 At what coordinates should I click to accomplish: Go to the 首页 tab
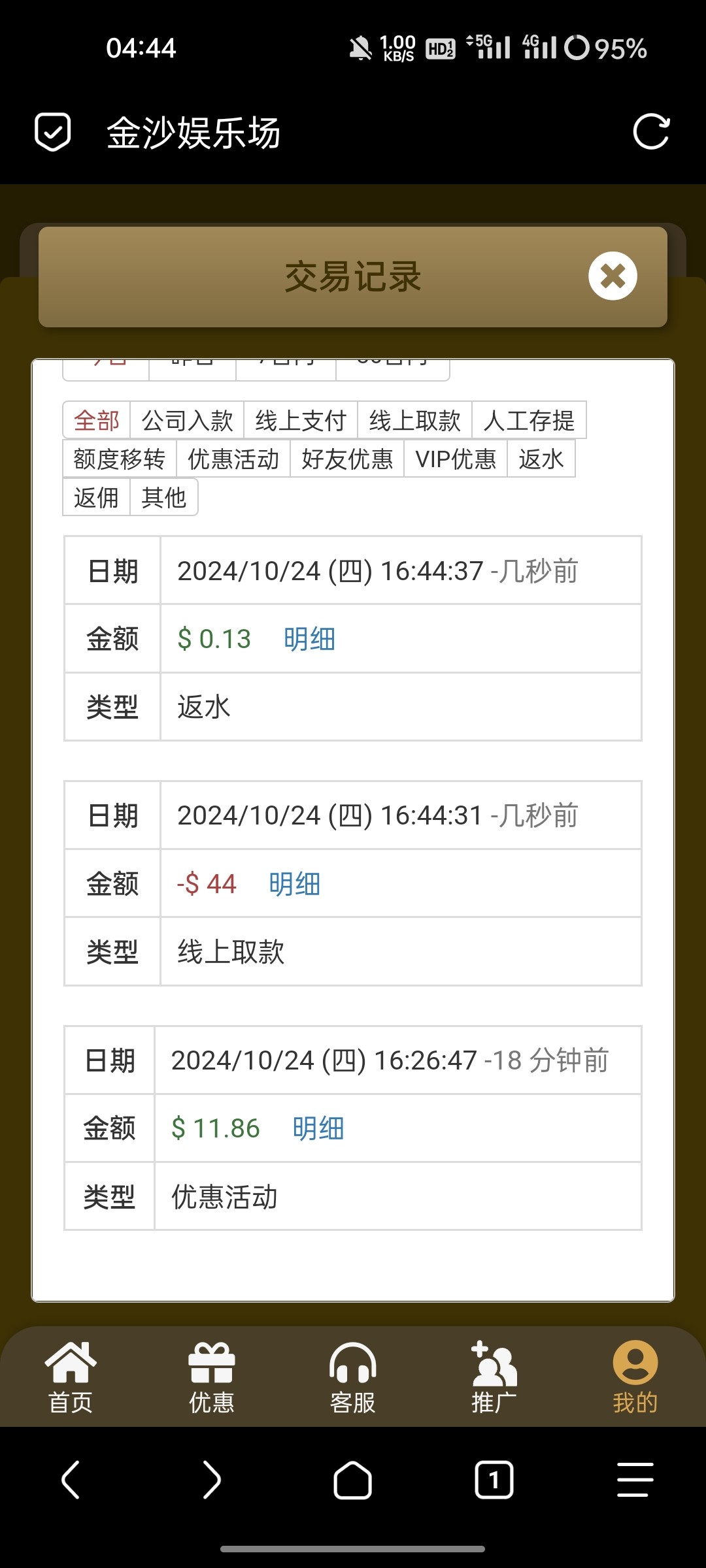pos(71,1376)
